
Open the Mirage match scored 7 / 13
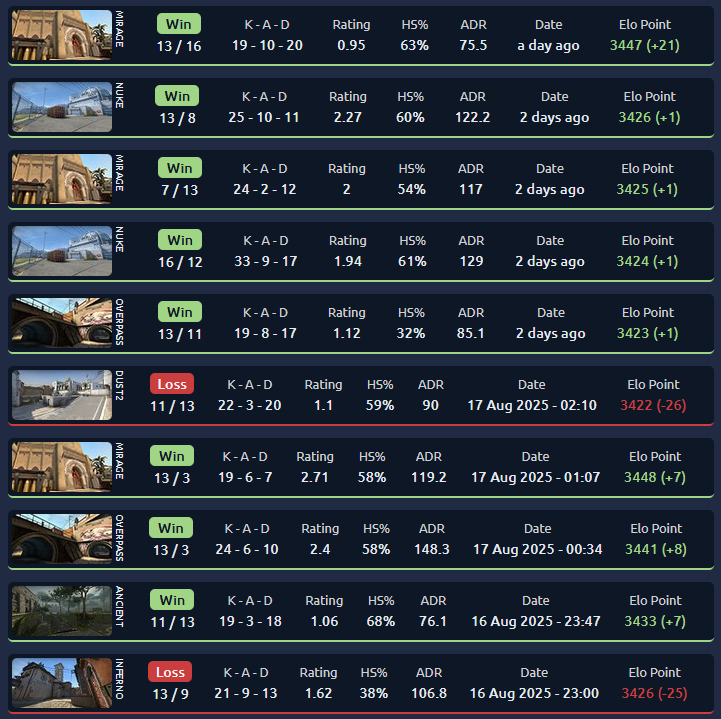point(360,179)
